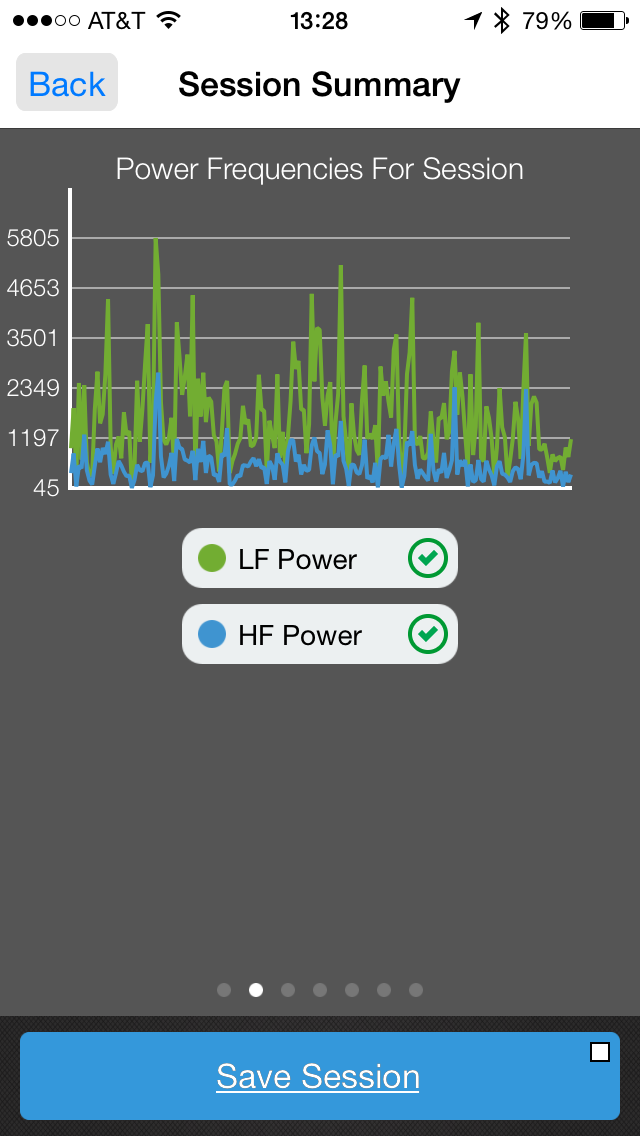Screen dimensions: 640x1136
Task: Go back using the Back button
Action: 67,84
